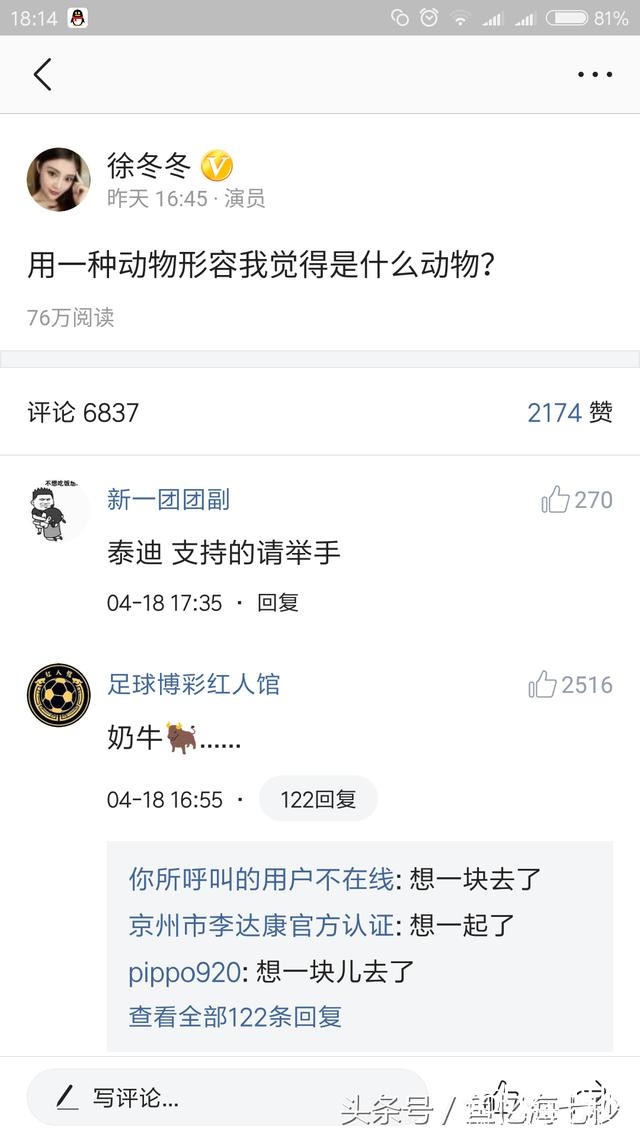
Task: Open 足球博彩红人馆's profile name
Action: tap(194, 685)
